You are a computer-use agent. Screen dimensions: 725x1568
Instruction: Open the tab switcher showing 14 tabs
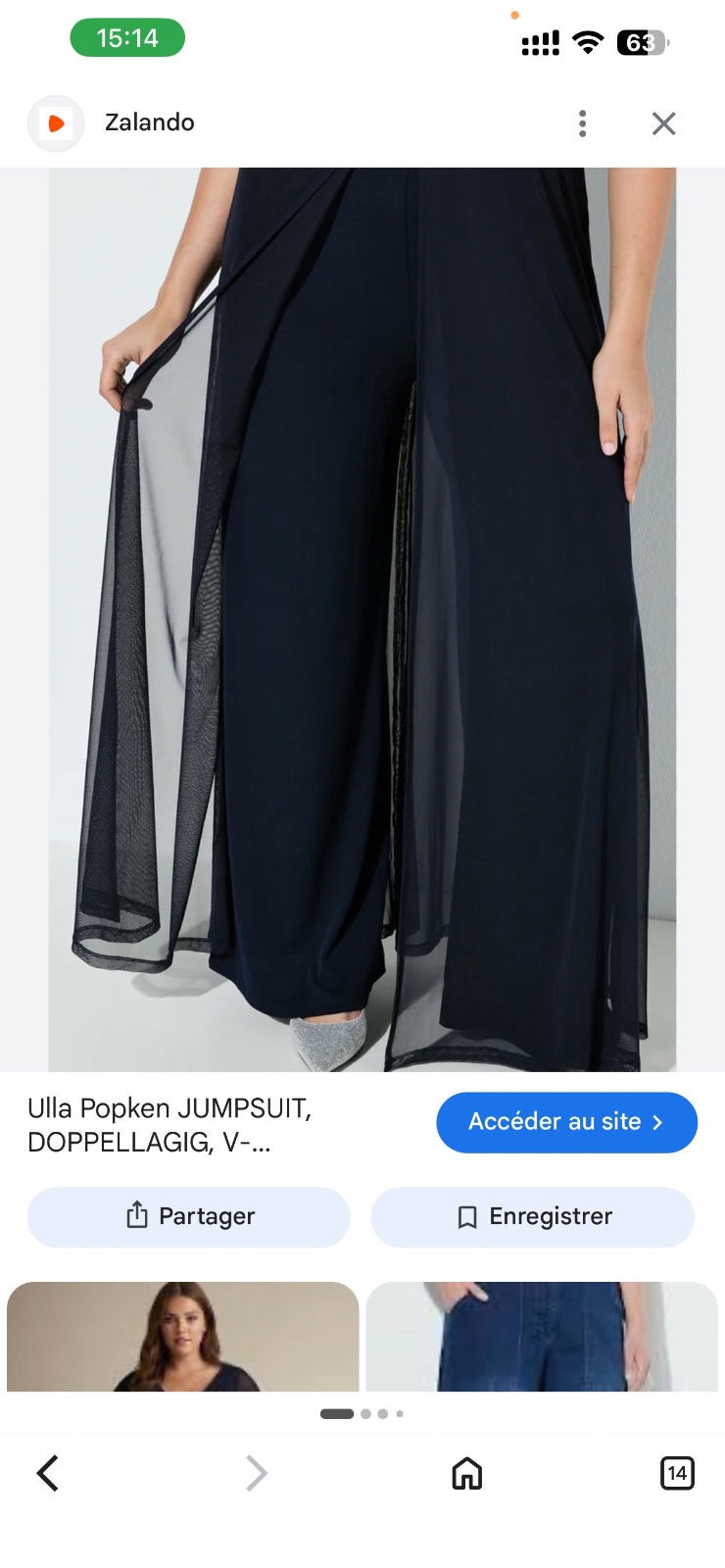(677, 1473)
